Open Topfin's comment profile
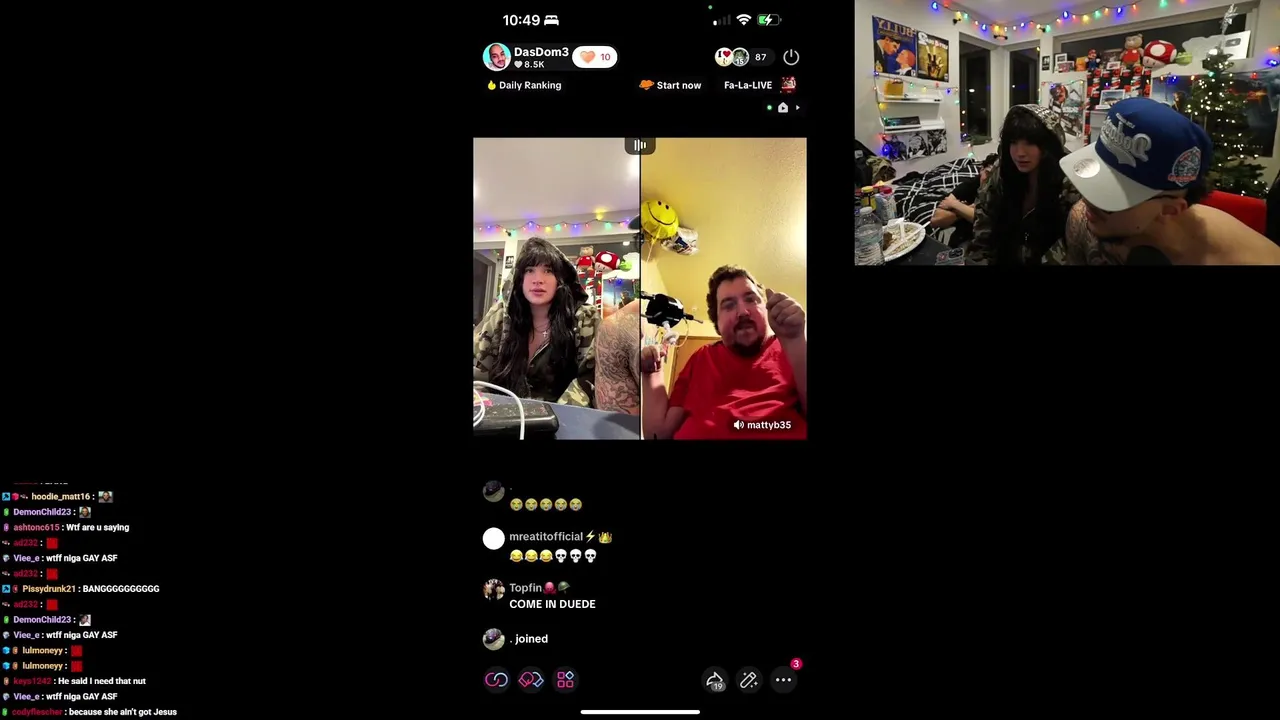Image resolution: width=1280 pixels, height=720 pixels. click(494, 590)
